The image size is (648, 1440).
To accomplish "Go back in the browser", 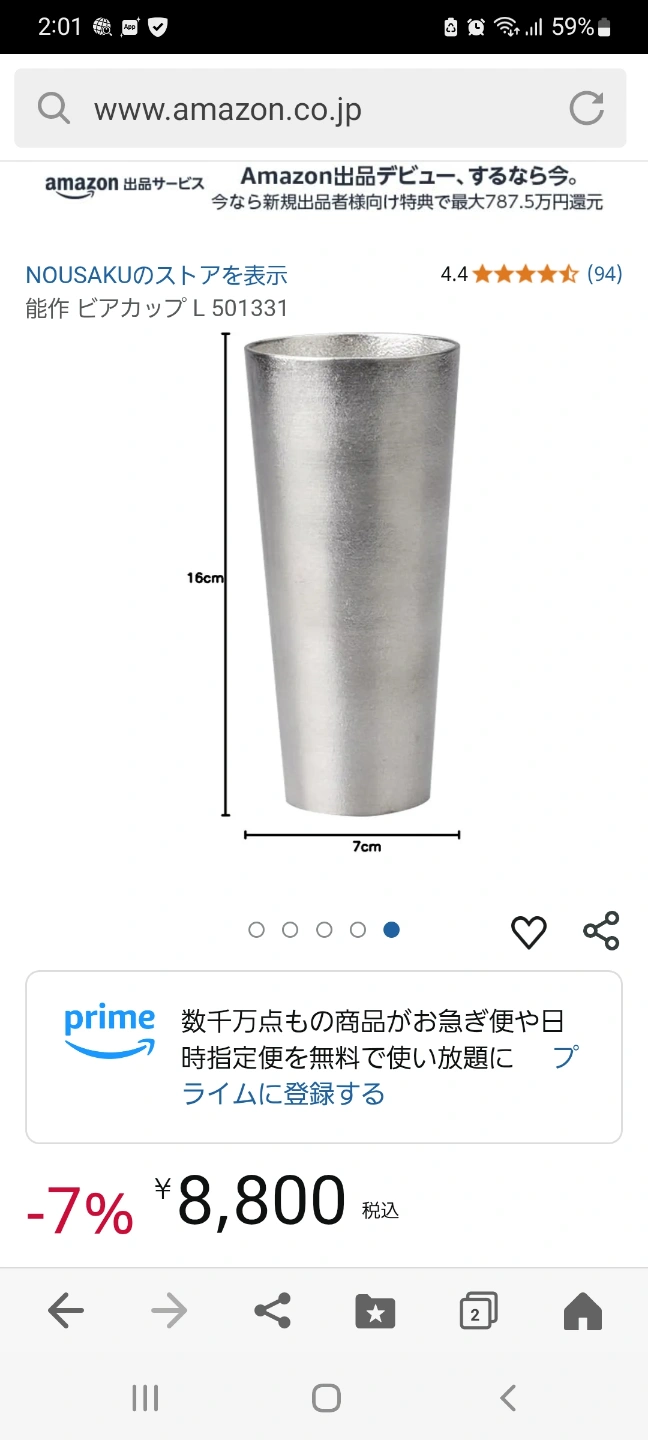I will 66,1310.
